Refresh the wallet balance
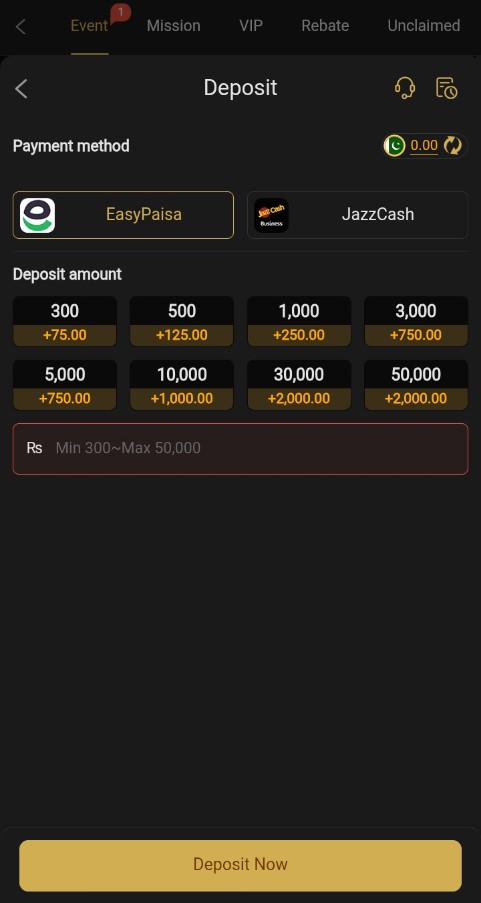 [x=453, y=146]
